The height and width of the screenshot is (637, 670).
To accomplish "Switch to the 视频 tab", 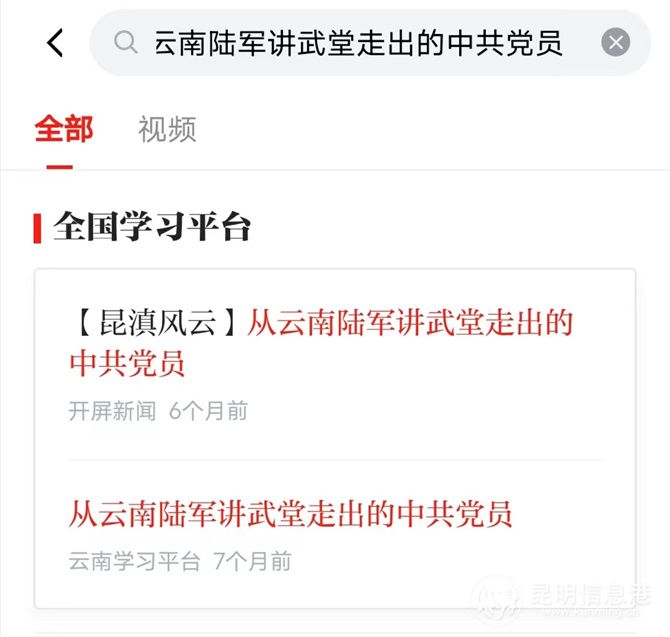I will pos(167,130).
